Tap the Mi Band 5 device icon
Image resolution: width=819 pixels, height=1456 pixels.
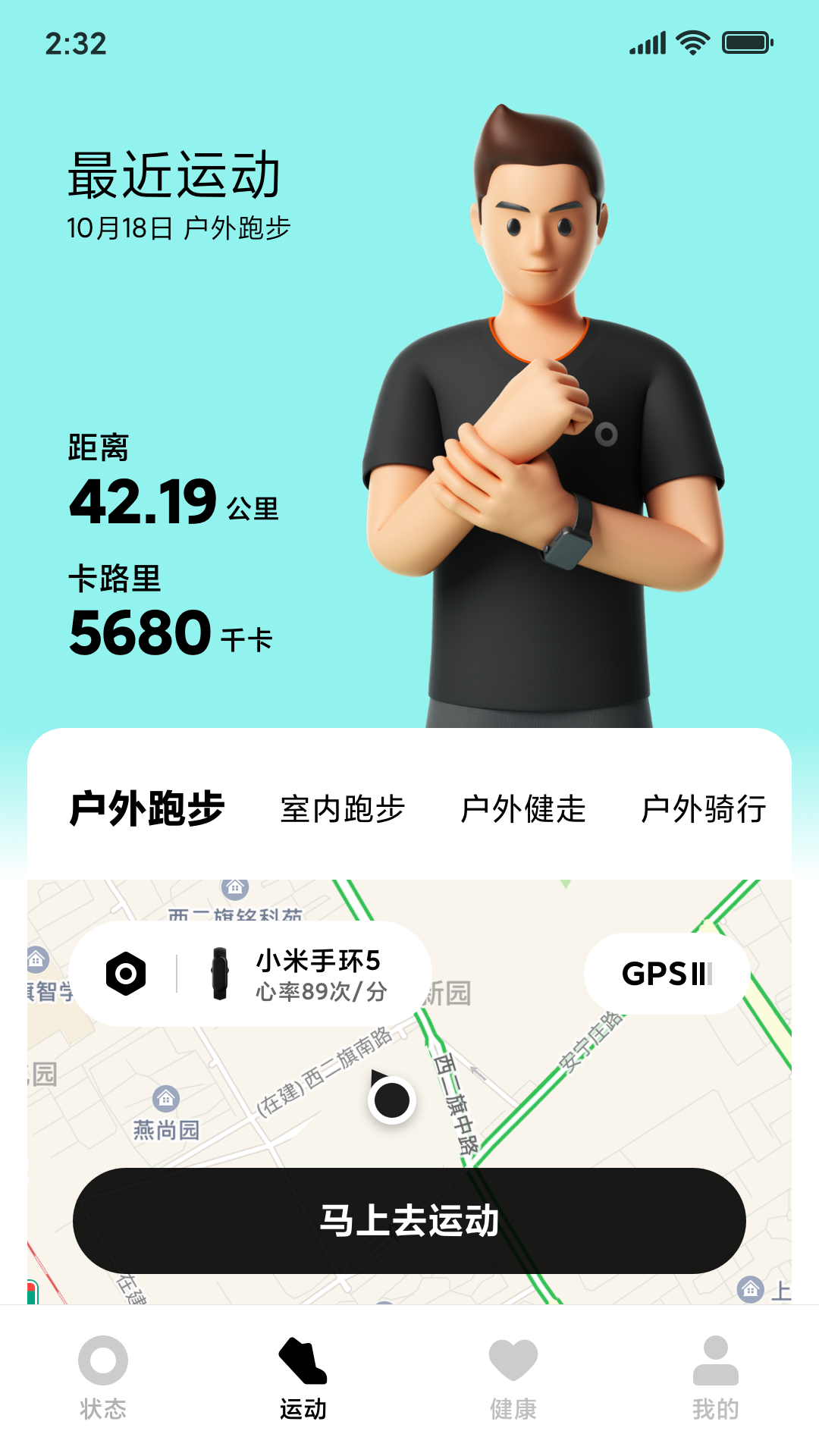click(221, 973)
